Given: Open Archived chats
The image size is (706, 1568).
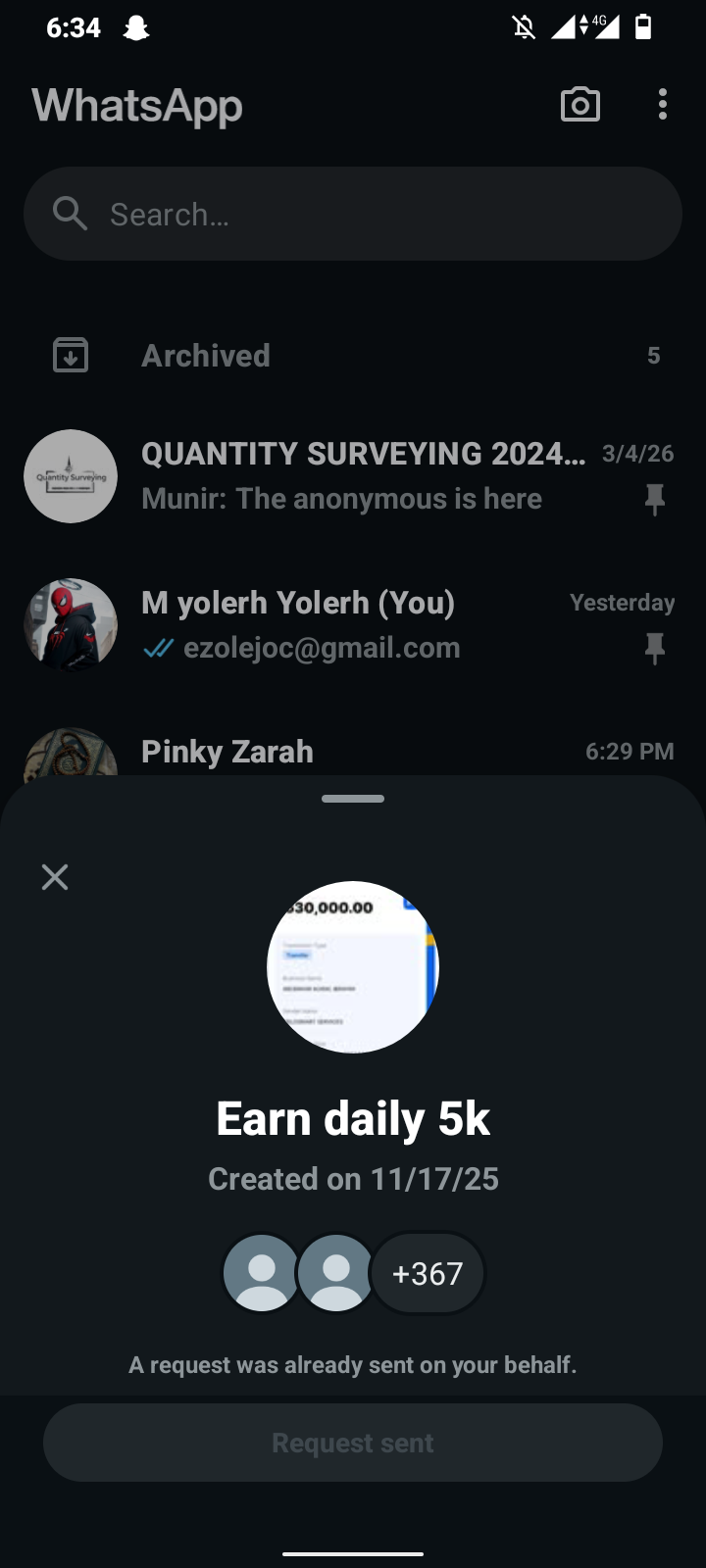Looking at the screenshot, I should coord(353,355).
